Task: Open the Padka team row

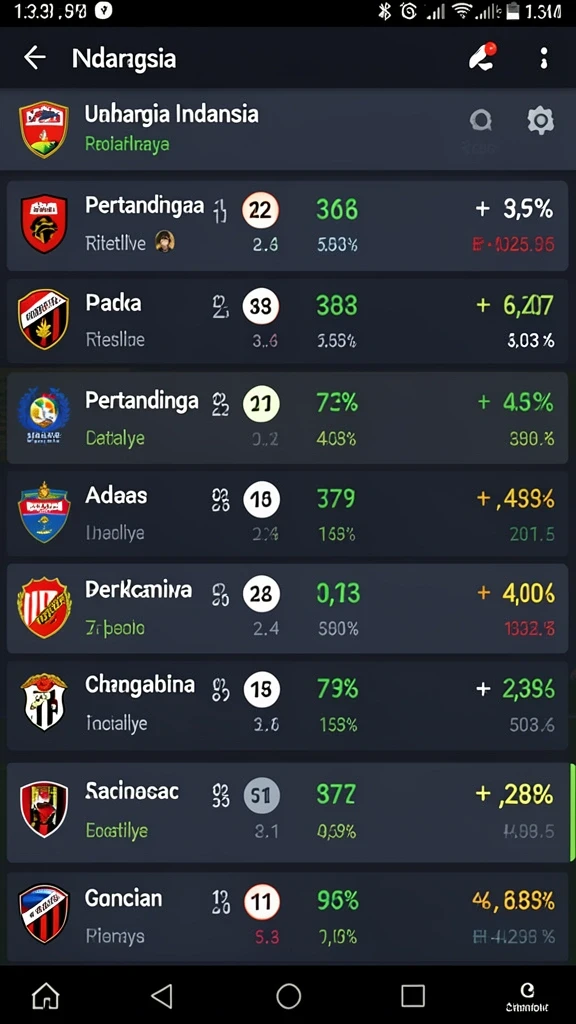Action: coord(287,321)
